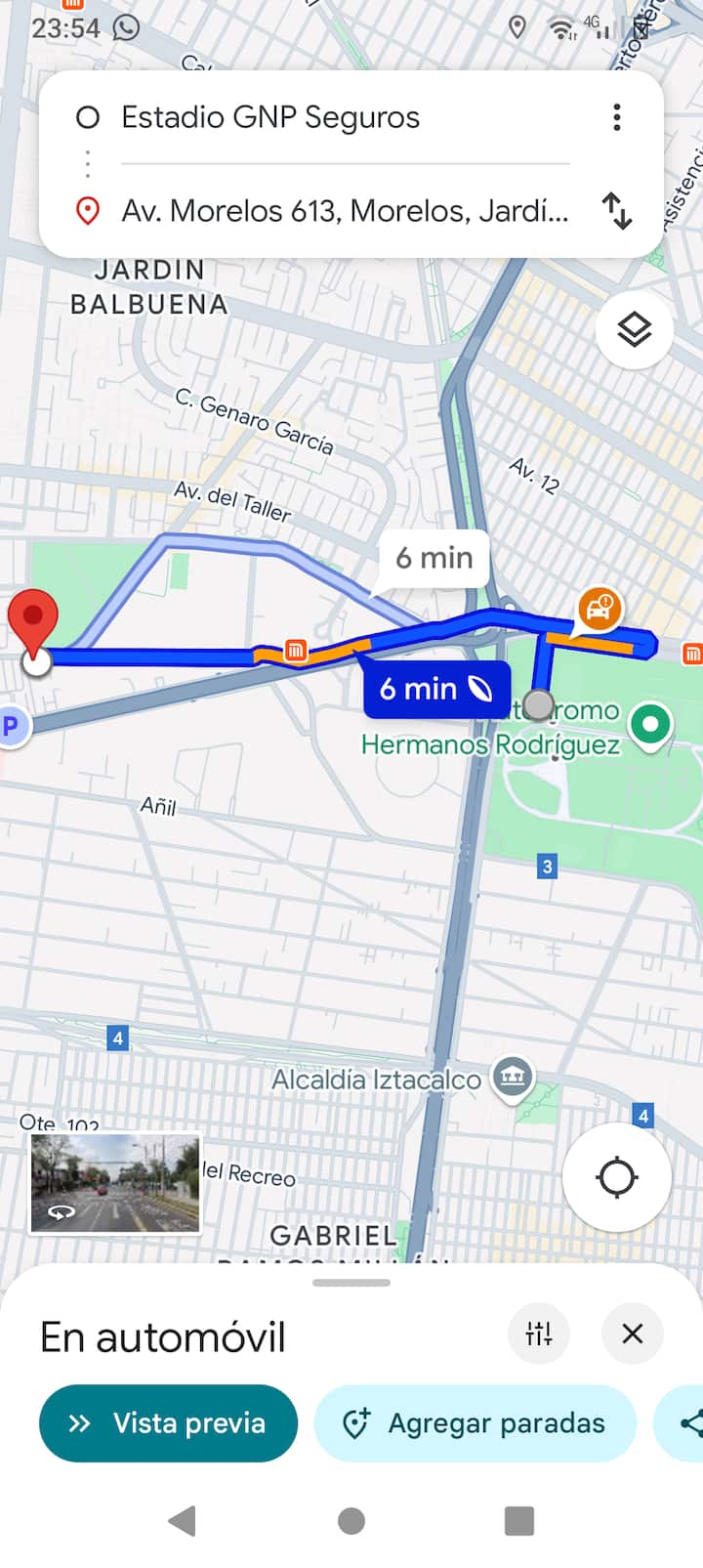Close the directions panel
Screen dimensions: 703x1568
click(x=632, y=1333)
